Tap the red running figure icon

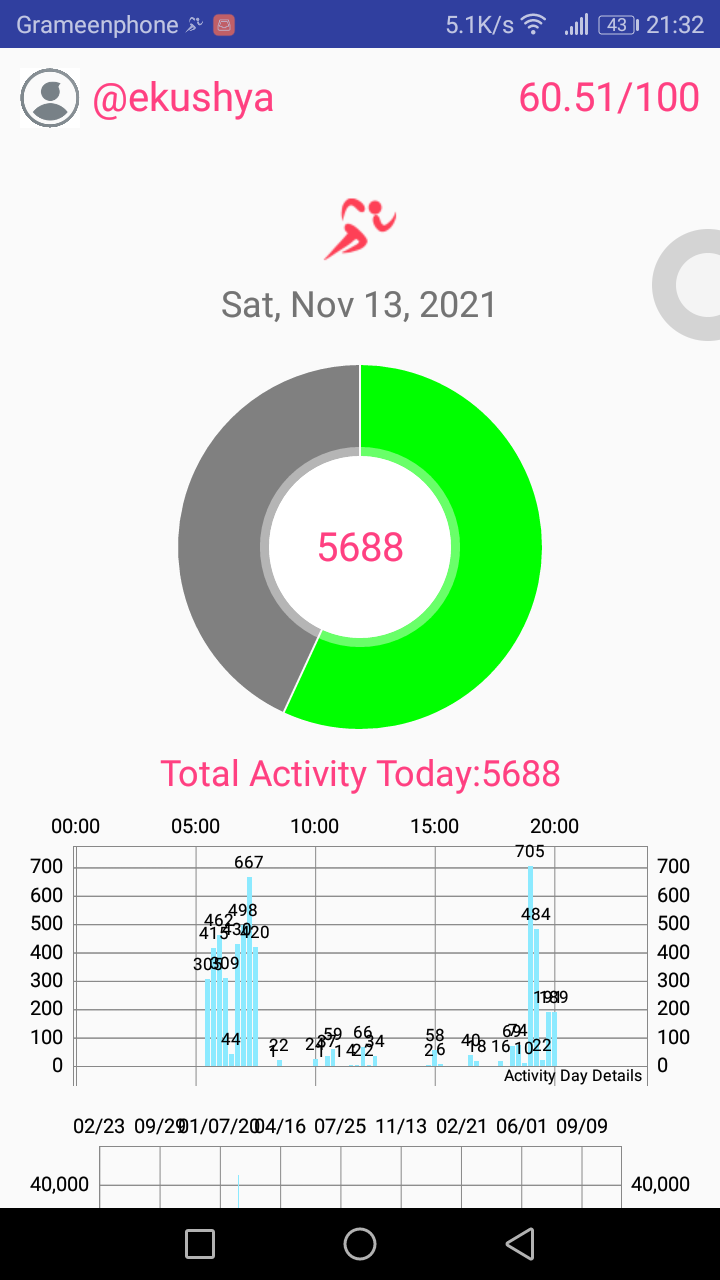pos(360,229)
